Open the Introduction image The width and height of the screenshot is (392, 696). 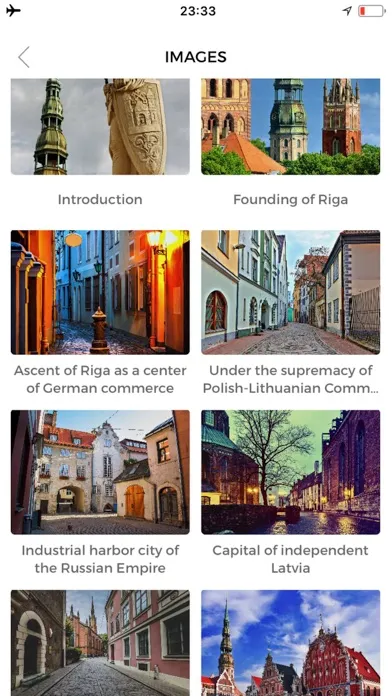click(x=100, y=127)
